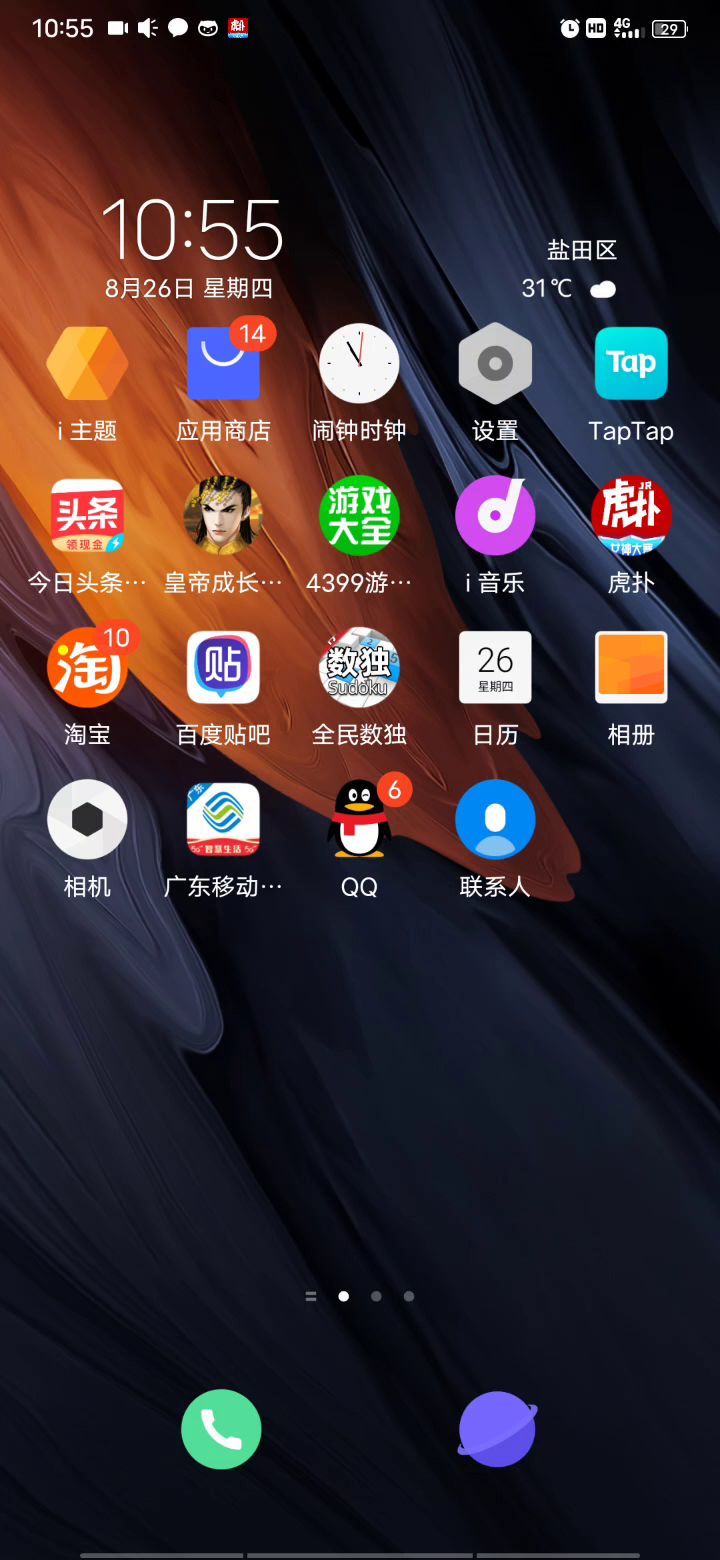Open 设置 settings
The image size is (720, 1560).
[495, 364]
